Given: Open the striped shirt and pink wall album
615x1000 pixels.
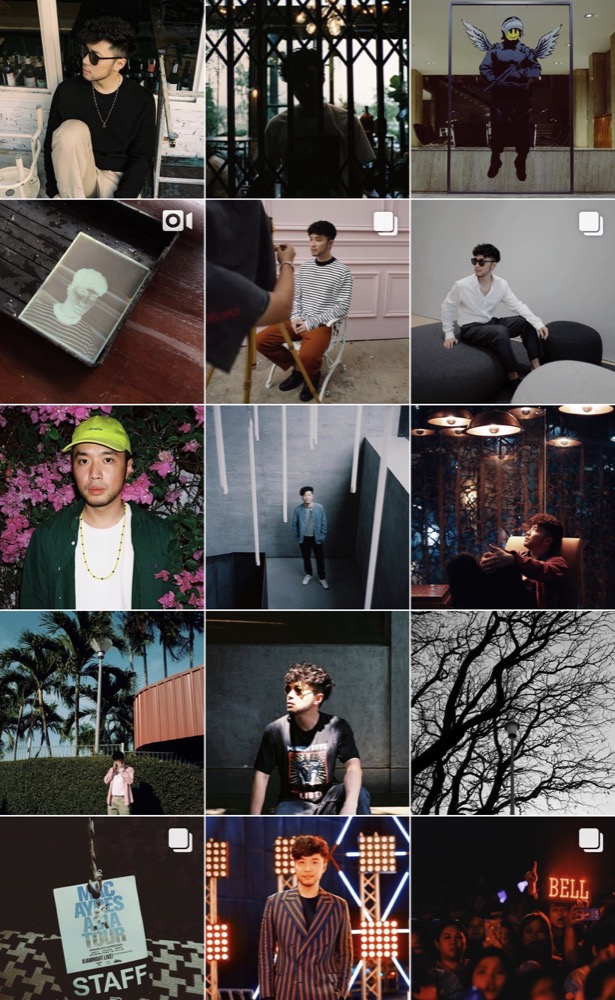Looking at the screenshot, I should 306,301.
